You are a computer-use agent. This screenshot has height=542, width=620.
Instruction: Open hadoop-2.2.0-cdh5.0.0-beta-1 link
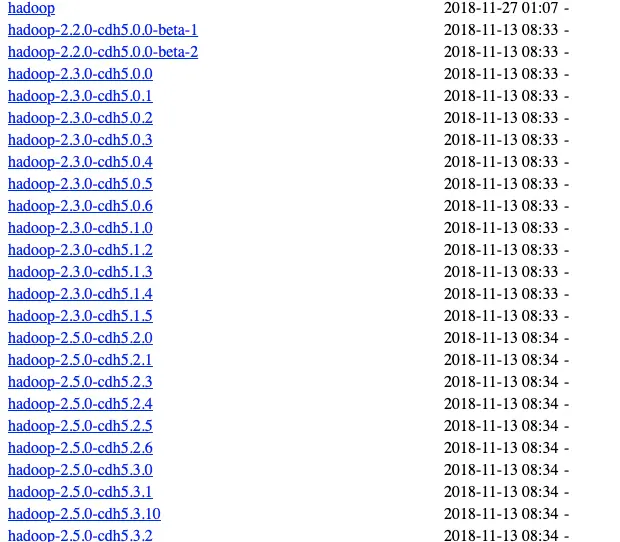coord(102,30)
